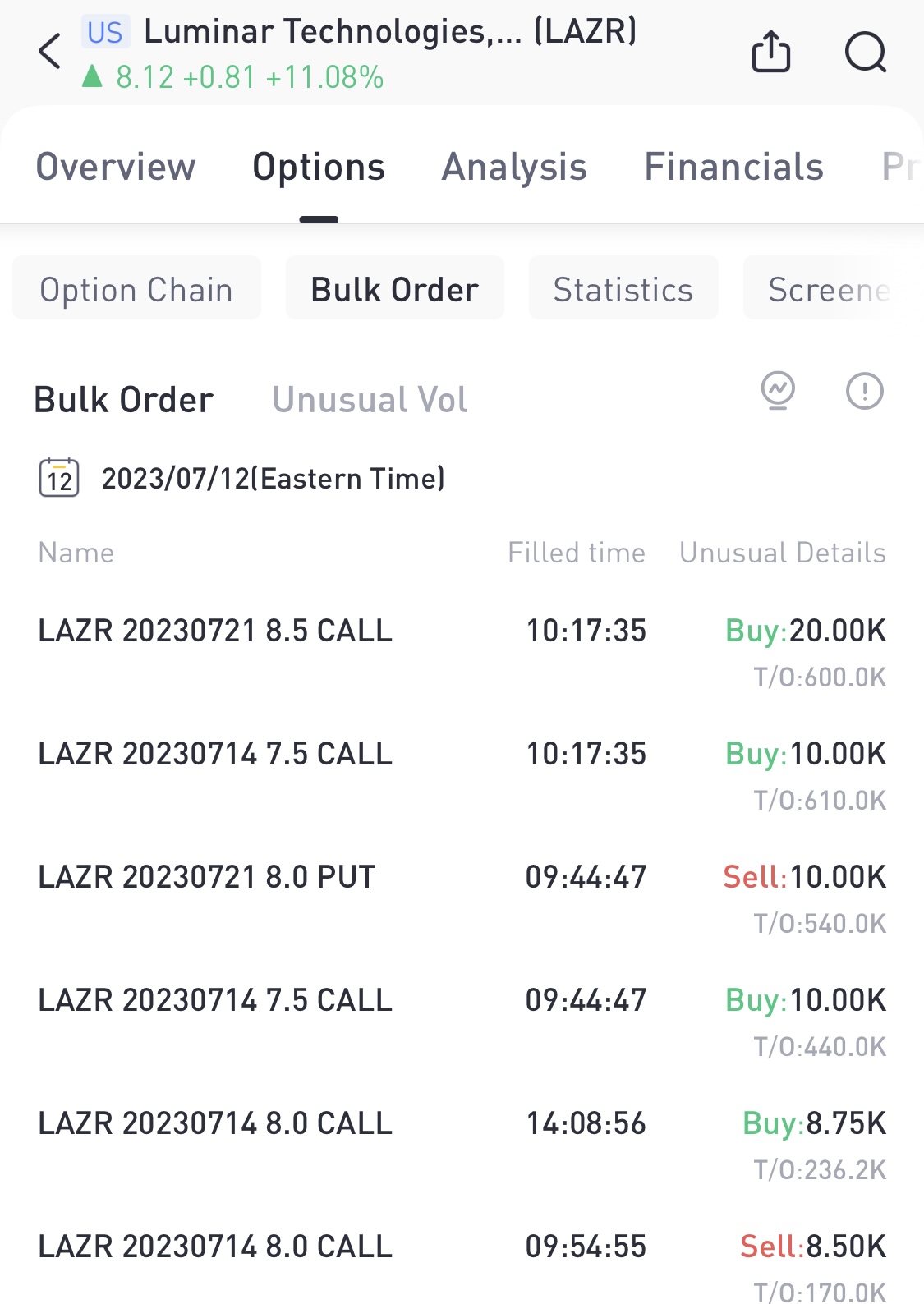This screenshot has width=924, height=1304.
Task: Open the date picker for 2023/07/12
Action: tap(60, 478)
